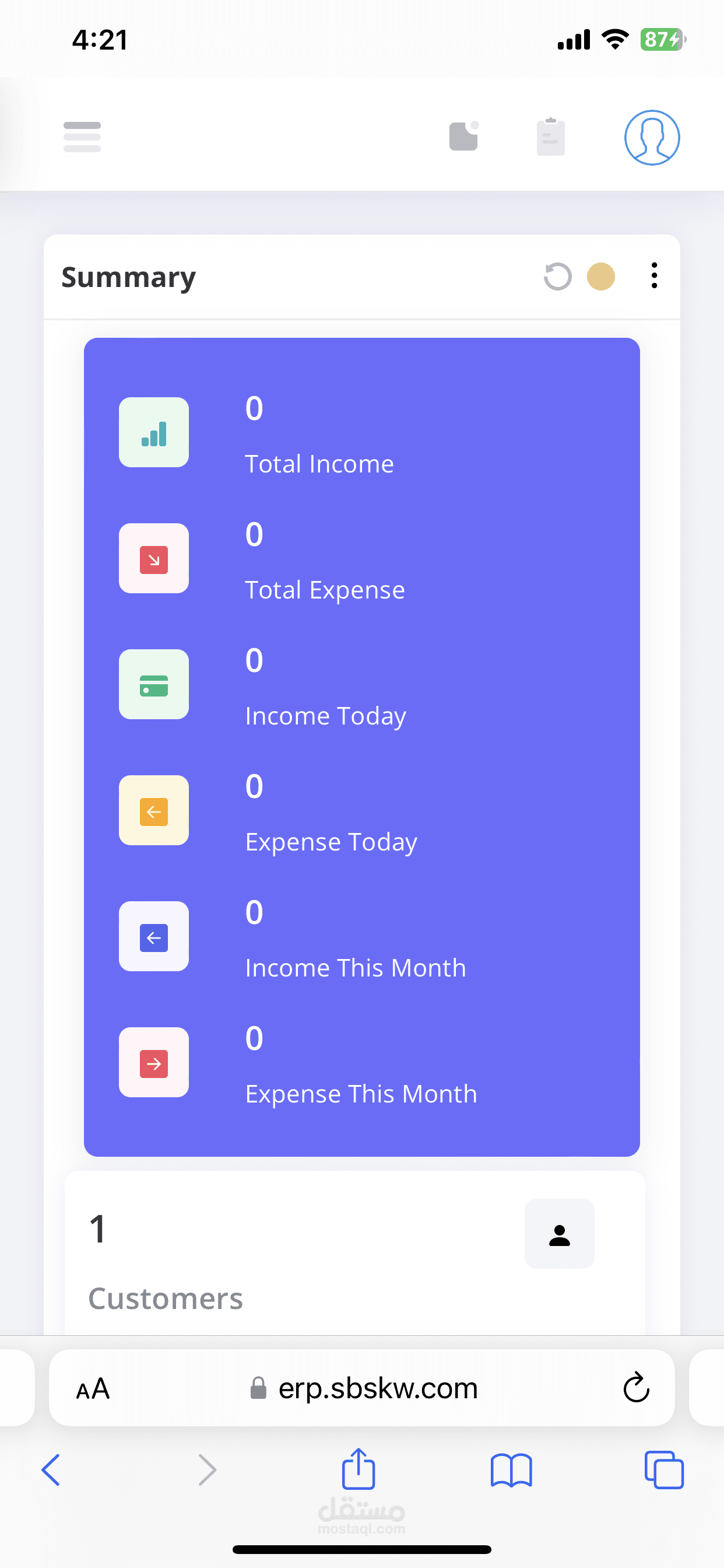Open the notes icon in the header
The height and width of the screenshot is (1568, 724).
click(463, 136)
